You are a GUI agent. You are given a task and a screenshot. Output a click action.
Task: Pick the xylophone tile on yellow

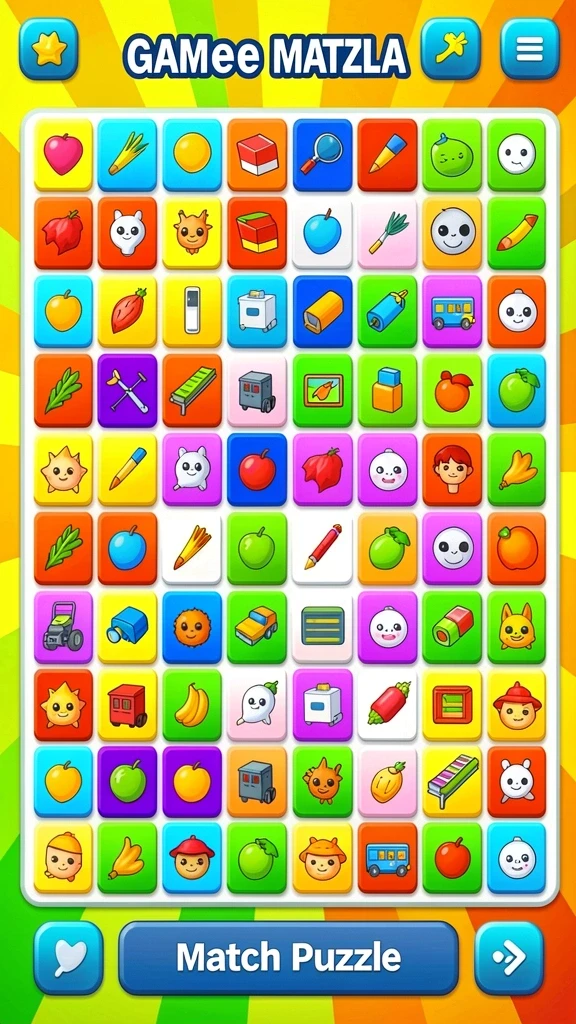tap(452, 782)
